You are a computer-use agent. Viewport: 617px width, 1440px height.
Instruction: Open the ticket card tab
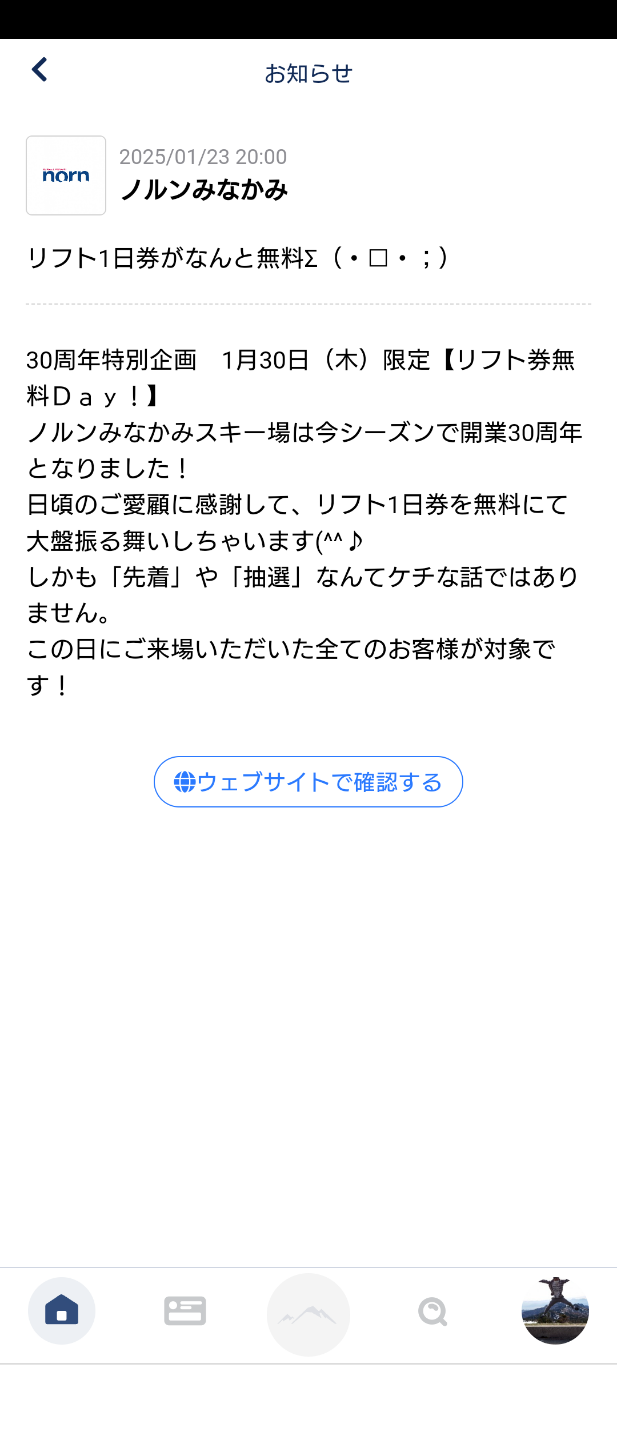[x=185, y=1311]
